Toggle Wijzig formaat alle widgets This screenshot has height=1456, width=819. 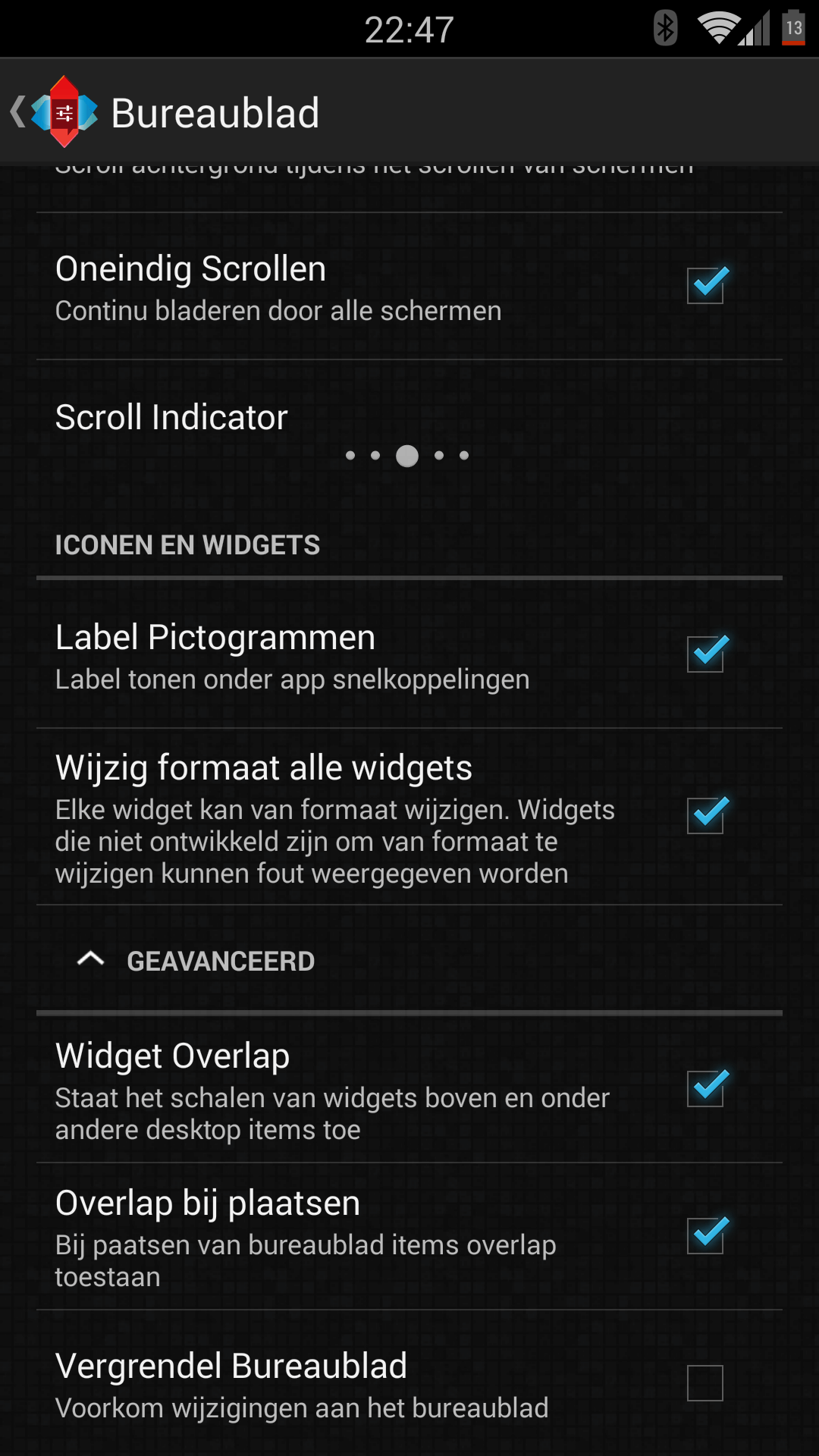pos(704,816)
